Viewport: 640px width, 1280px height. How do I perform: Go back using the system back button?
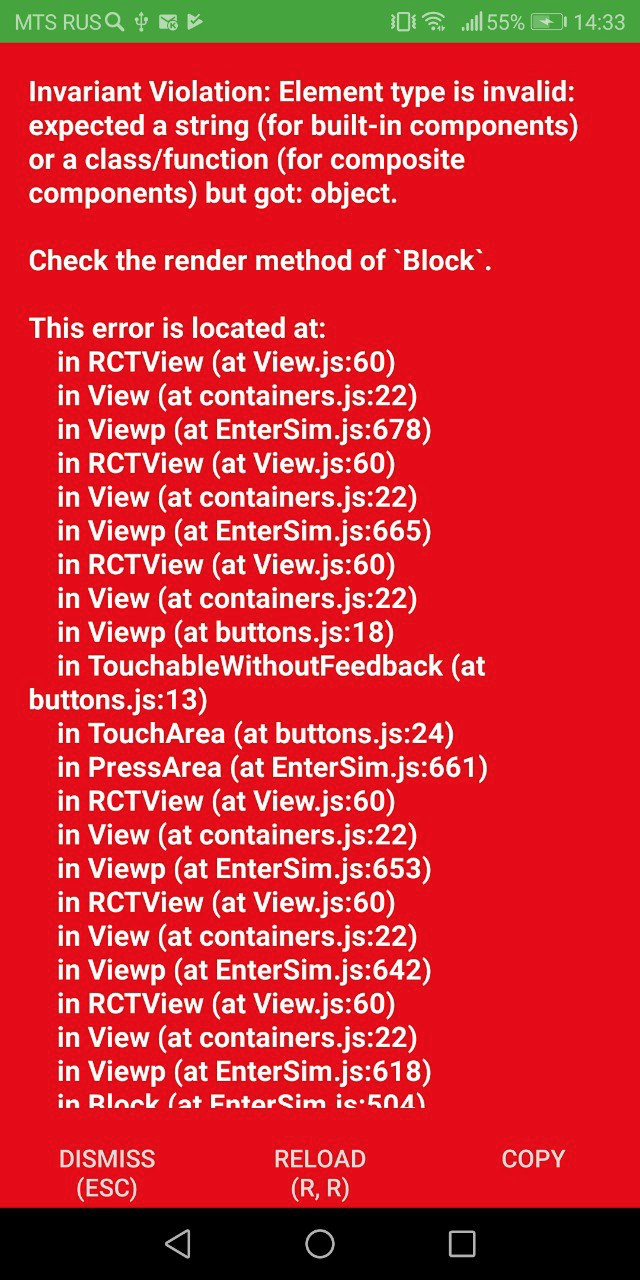(x=178, y=1243)
